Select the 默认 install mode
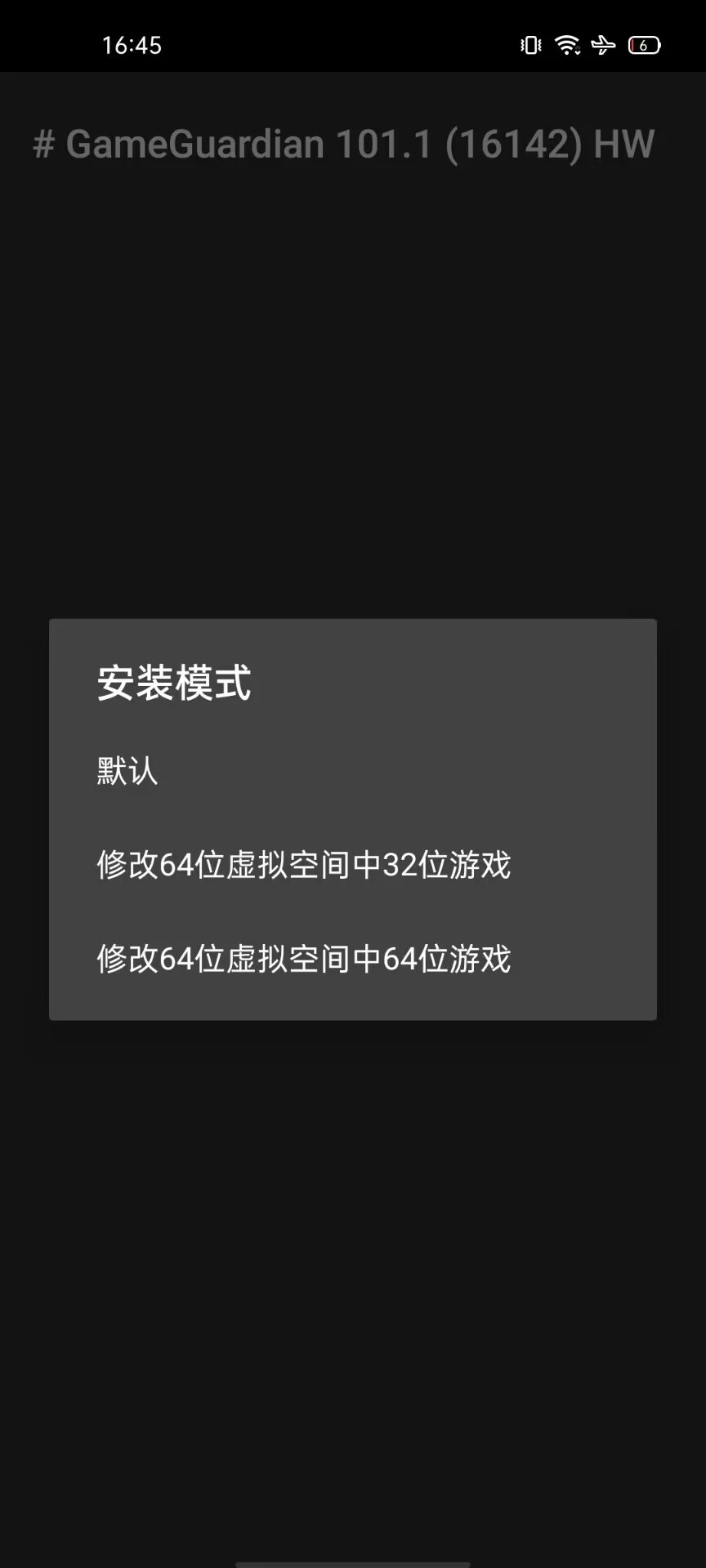706x1568 pixels. click(x=352, y=771)
